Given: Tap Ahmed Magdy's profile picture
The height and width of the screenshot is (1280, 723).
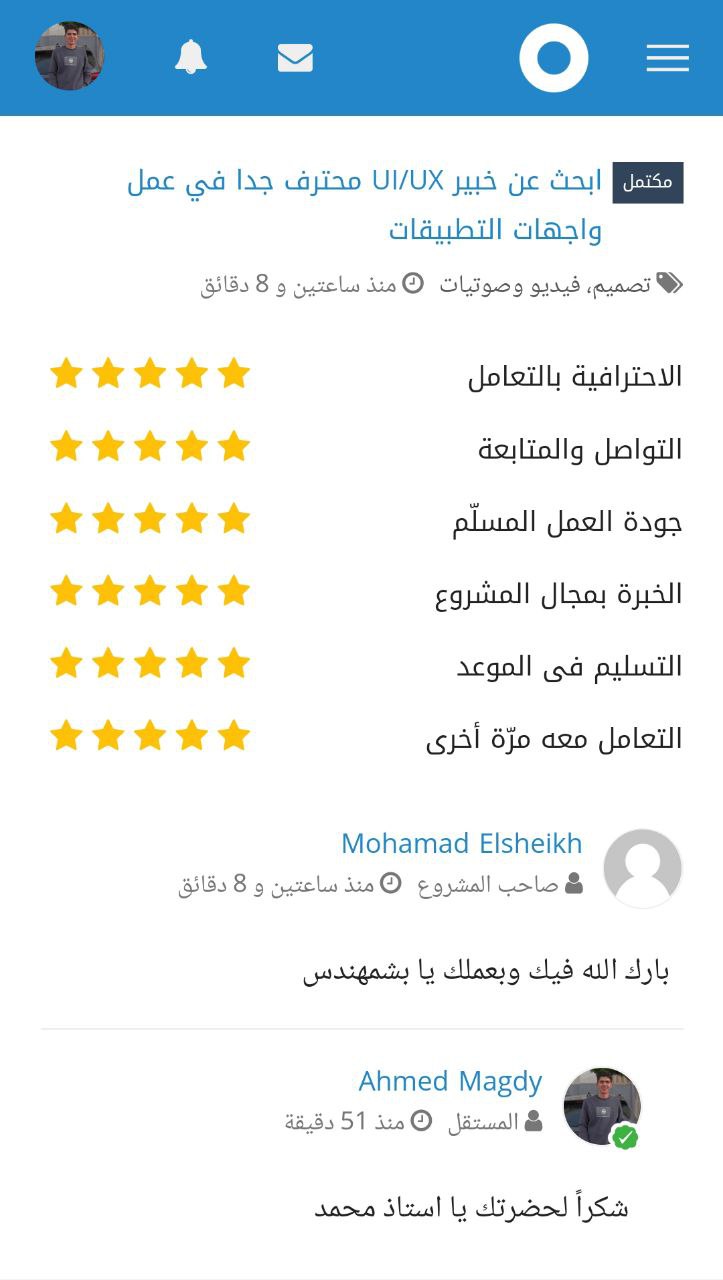Looking at the screenshot, I should 602,1106.
